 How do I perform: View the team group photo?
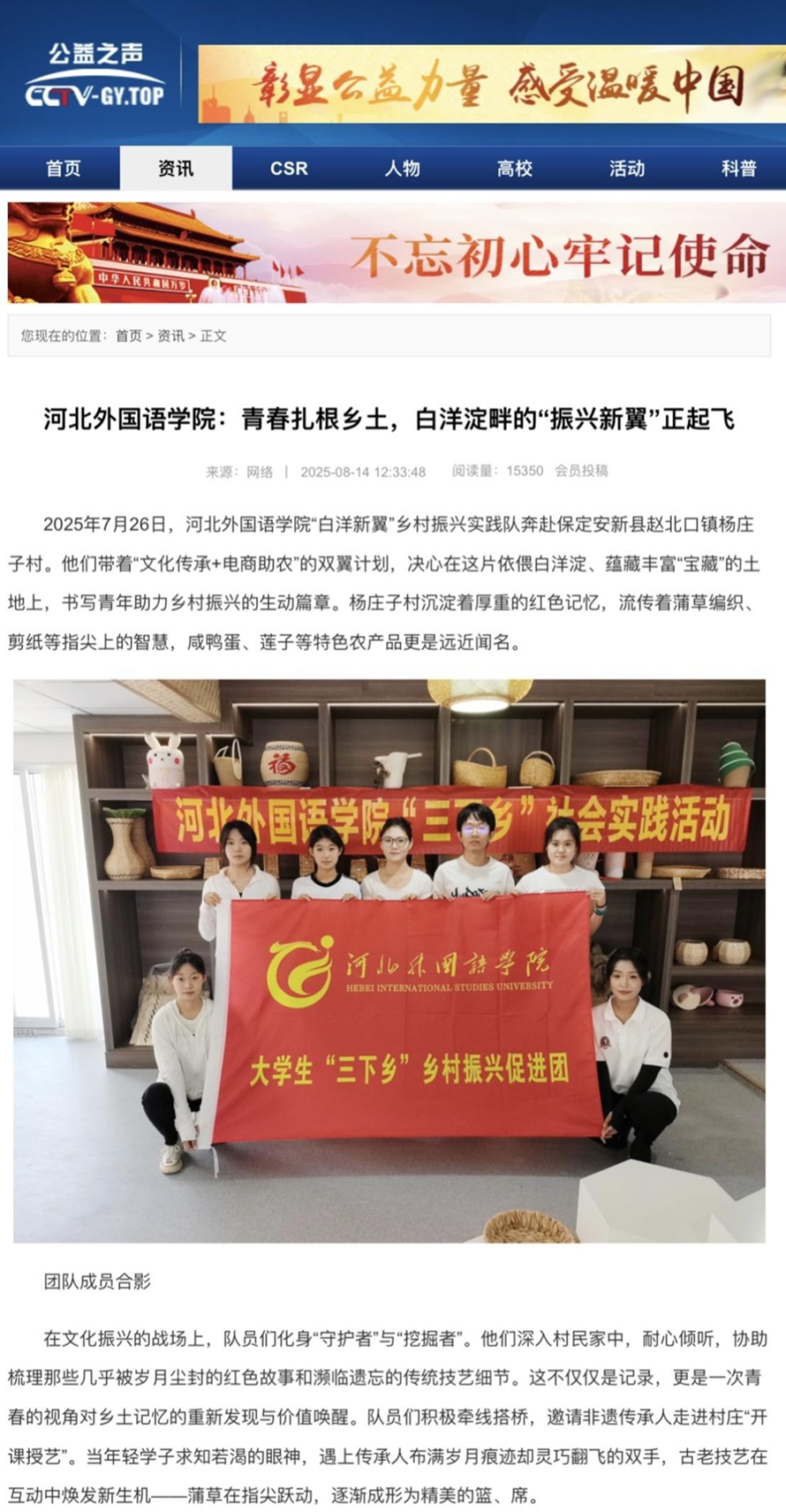[x=389, y=960]
